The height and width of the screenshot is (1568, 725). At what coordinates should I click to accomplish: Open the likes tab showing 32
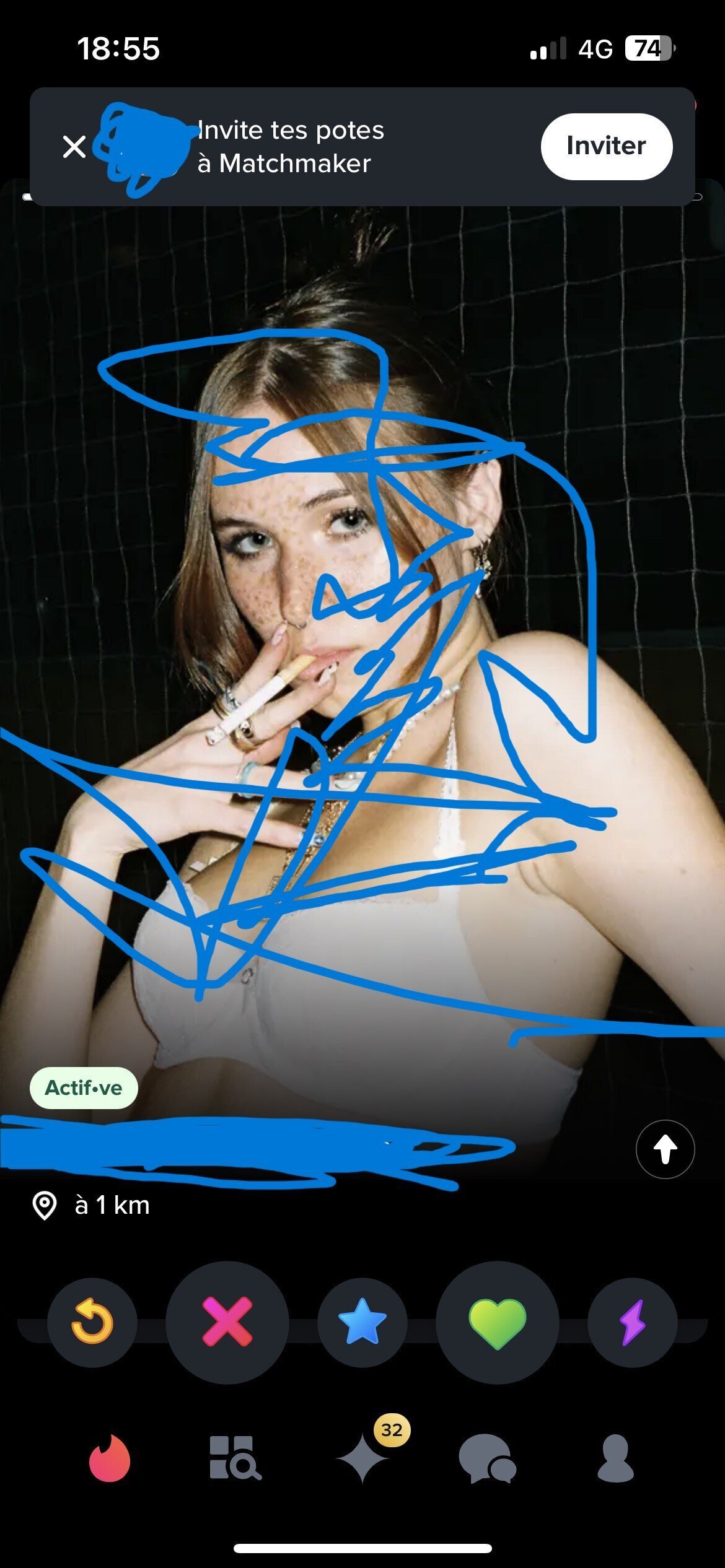point(363,1459)
